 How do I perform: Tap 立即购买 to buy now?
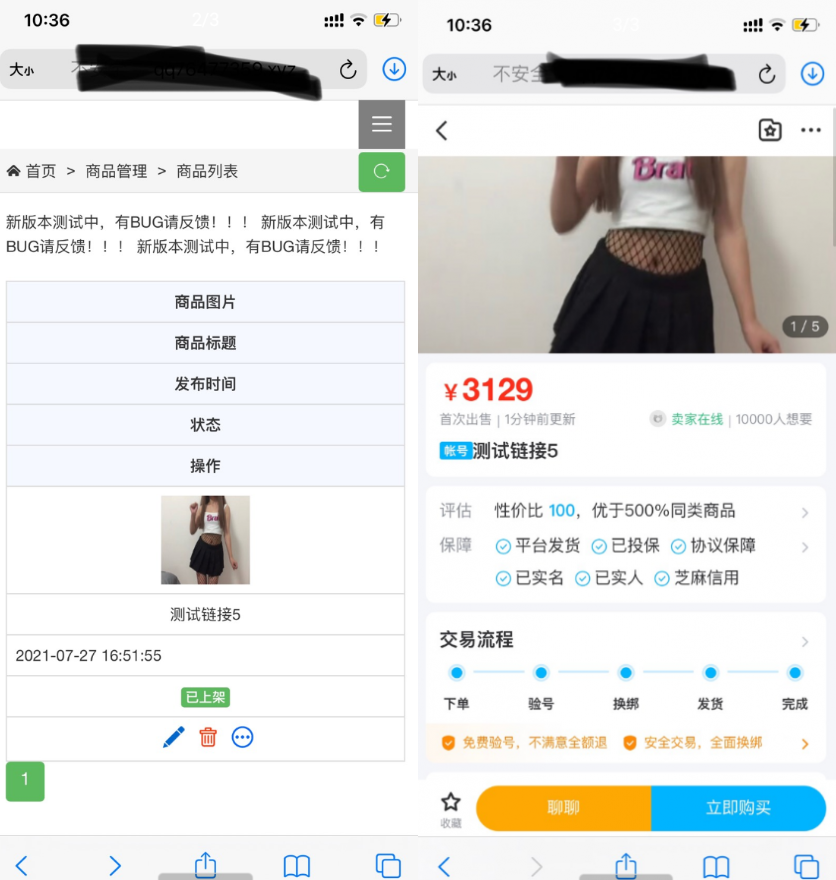point(738,808)
